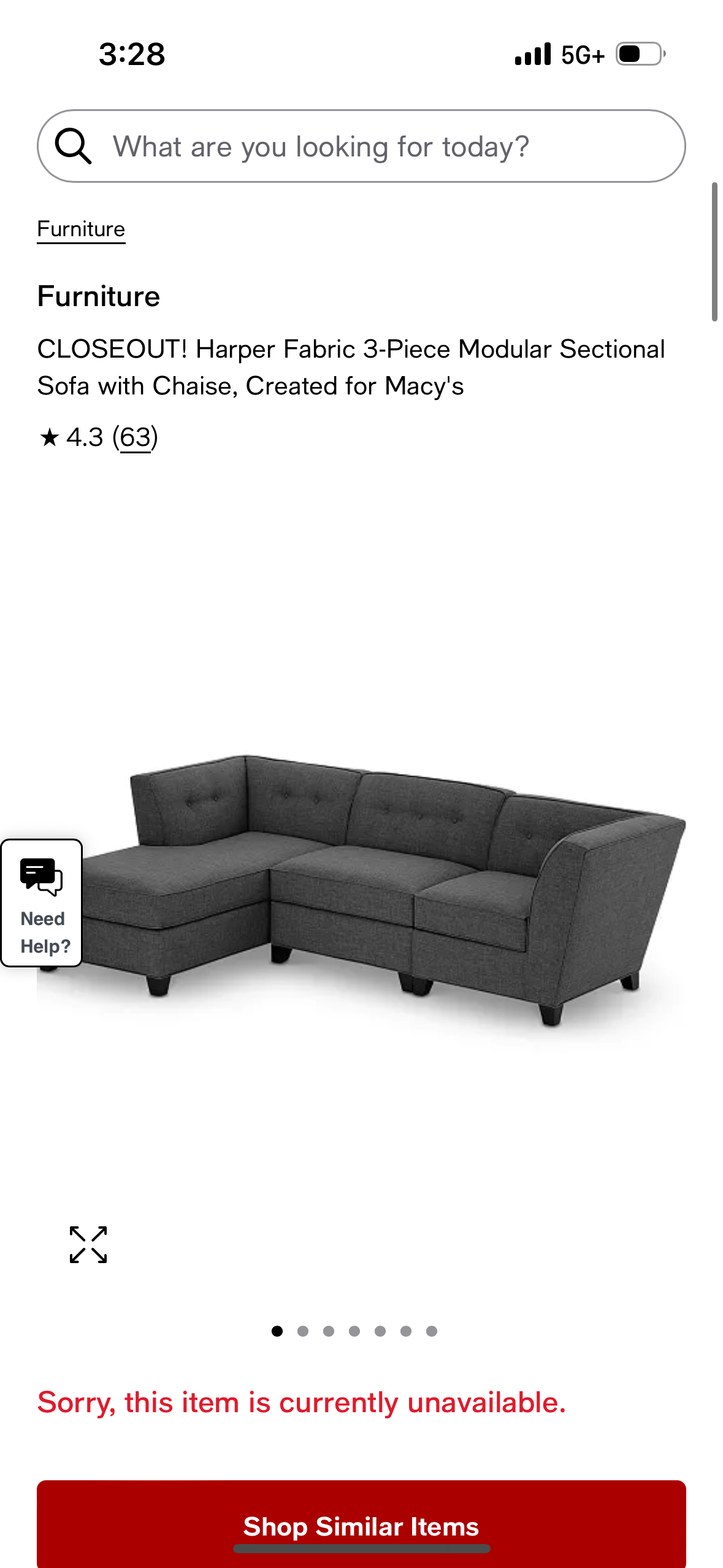The height and width of the screenshot is (1568, 723).
Task: Open the Need Help chat widget
Action: tap(42, 903)
